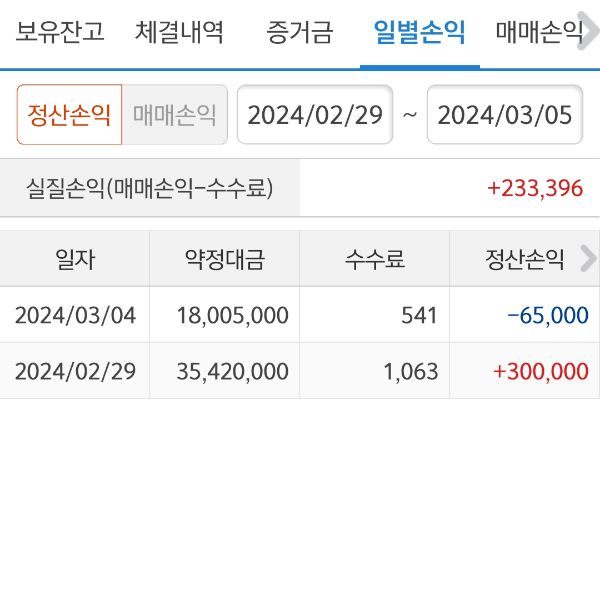The width and height of the screenshot is (600, 600).
Task: Switch to the 보유잔고 tab
Action: 60,33
